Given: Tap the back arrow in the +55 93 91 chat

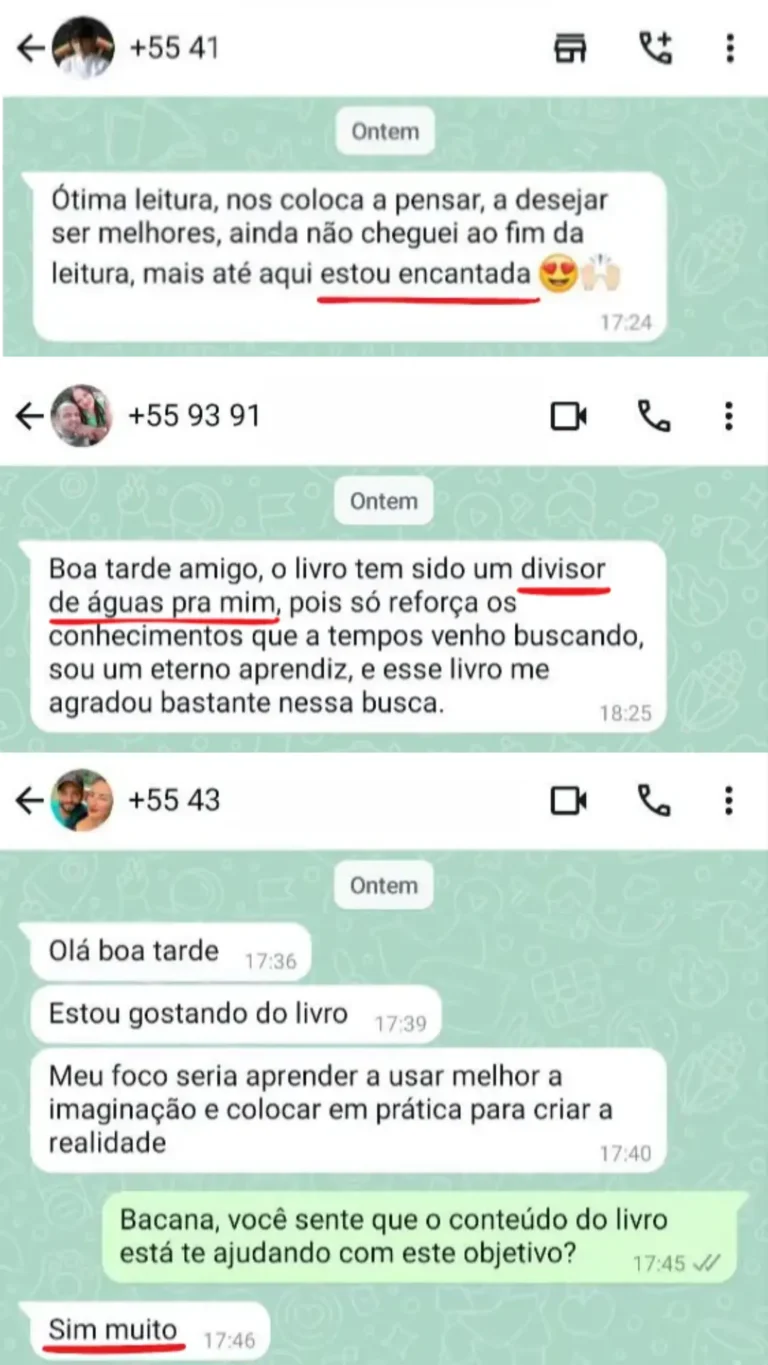Looking at the screenshot, I should (29, 416).
